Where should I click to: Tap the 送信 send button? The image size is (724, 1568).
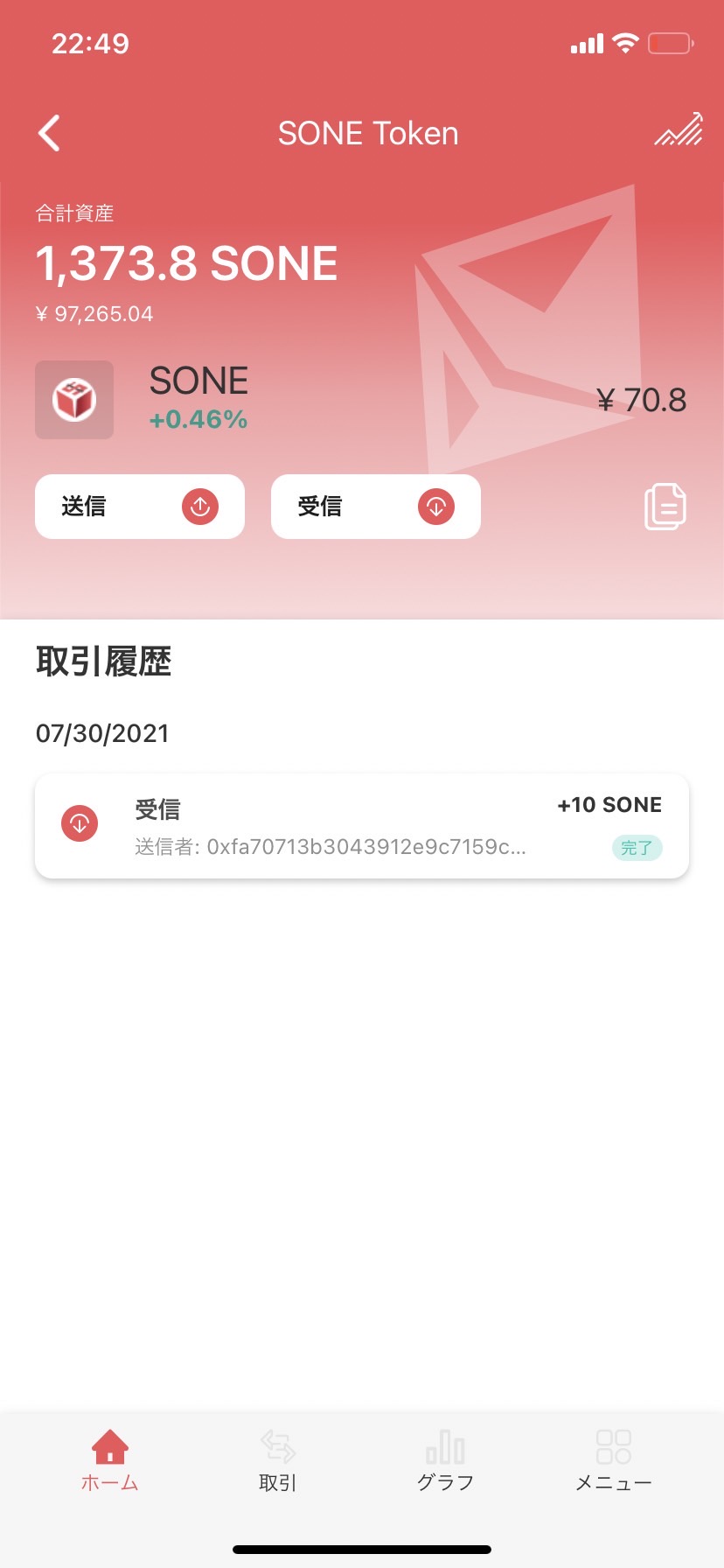(140, 507)
